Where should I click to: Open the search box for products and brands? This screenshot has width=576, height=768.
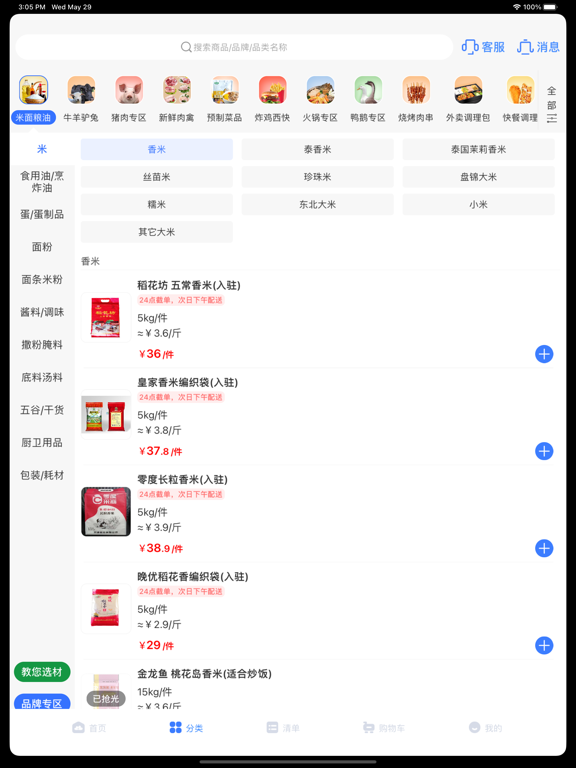click(234, 47)
